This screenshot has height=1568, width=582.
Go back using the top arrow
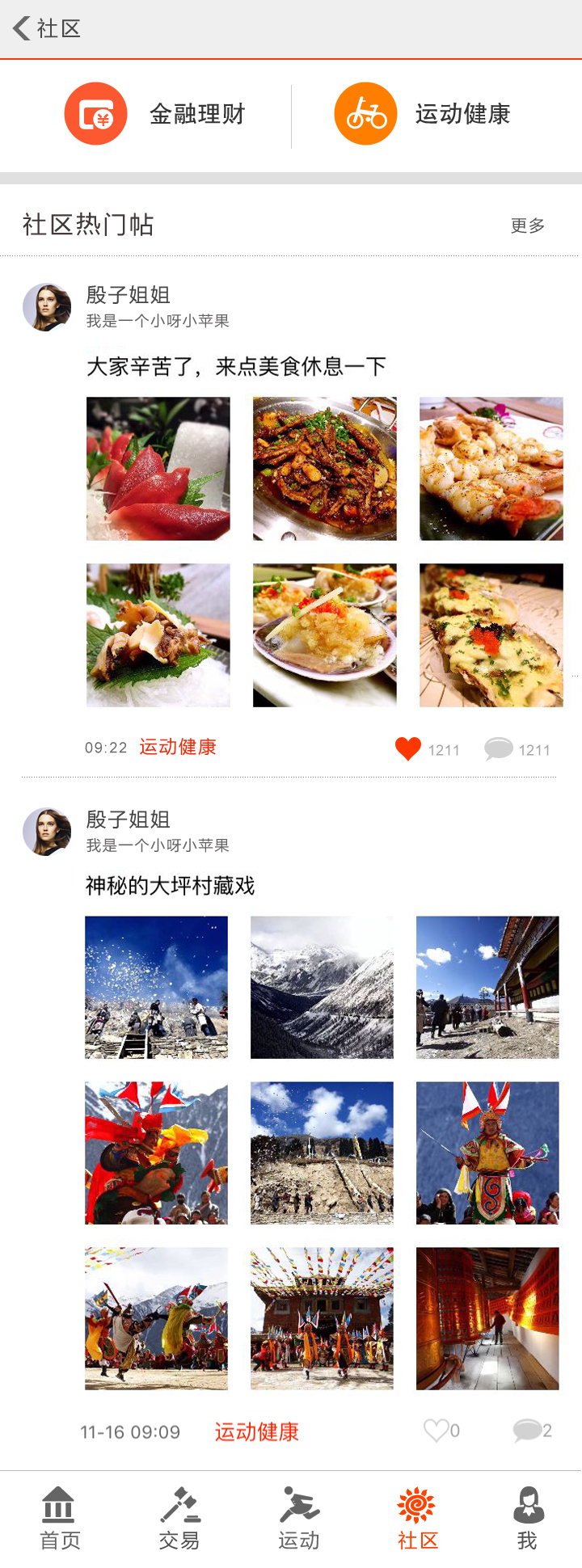[23, 28]
